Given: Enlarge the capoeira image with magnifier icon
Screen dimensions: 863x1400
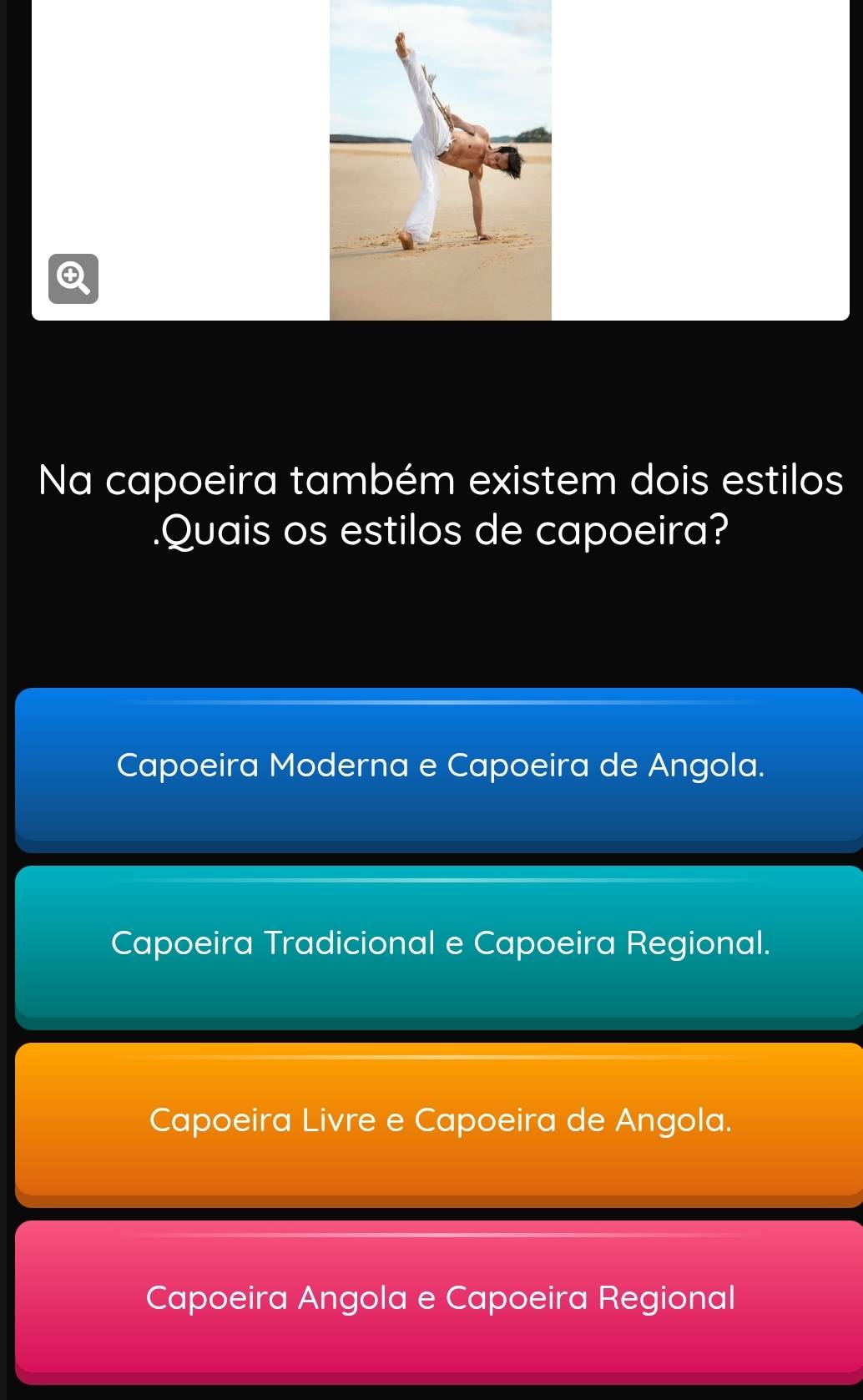Looking at the screenshot, I should [73, 279].
